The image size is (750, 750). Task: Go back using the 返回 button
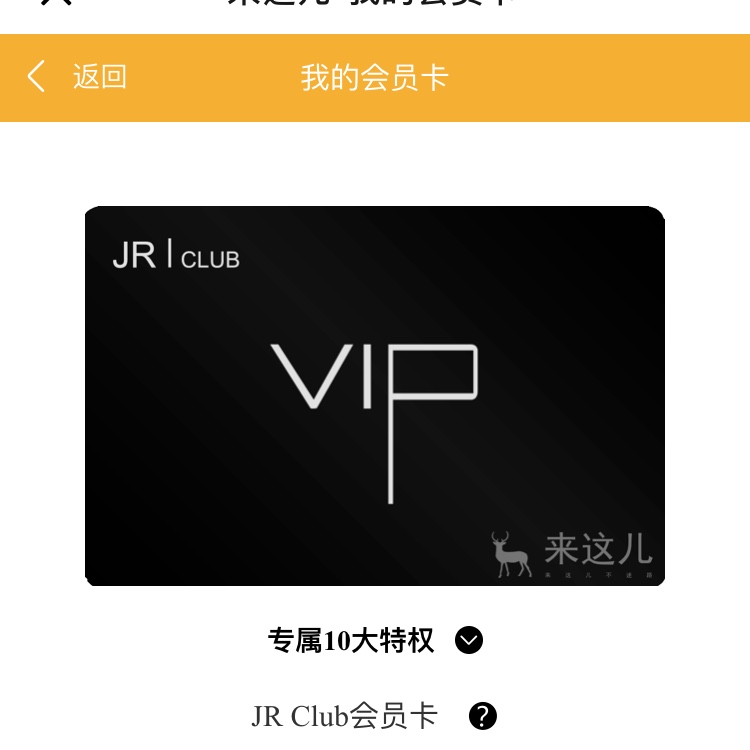pyautogui.click(x=78, y=77)
